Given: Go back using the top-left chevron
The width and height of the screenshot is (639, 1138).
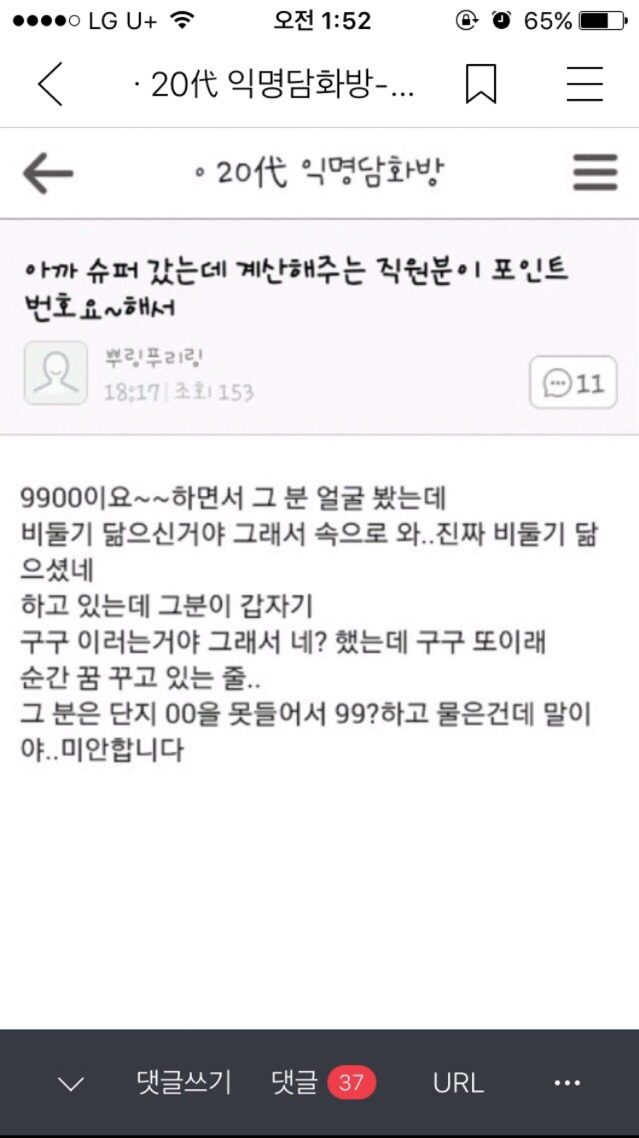Looking at the screenshot, I should pyautogui.click(x=50, y=85).
